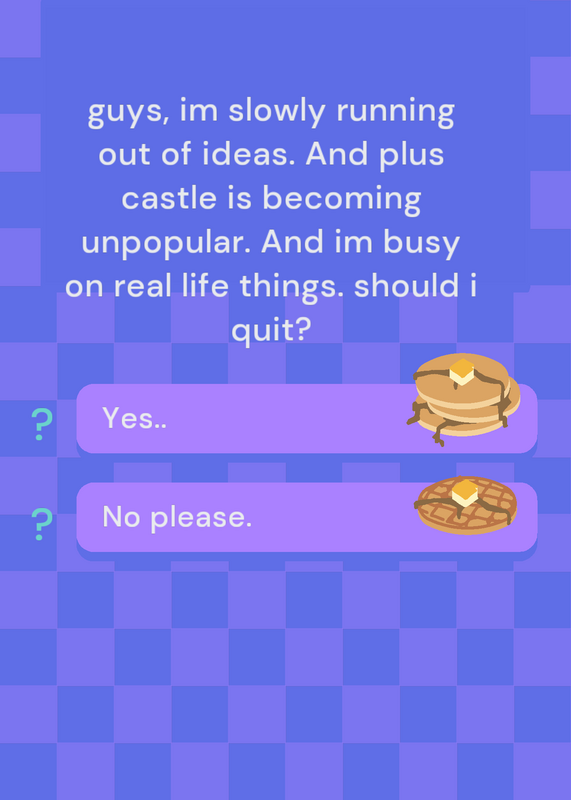Viewport: 571px width, 800px height.
Task: Select the "No please." answer
Action: tap(306, 517)
